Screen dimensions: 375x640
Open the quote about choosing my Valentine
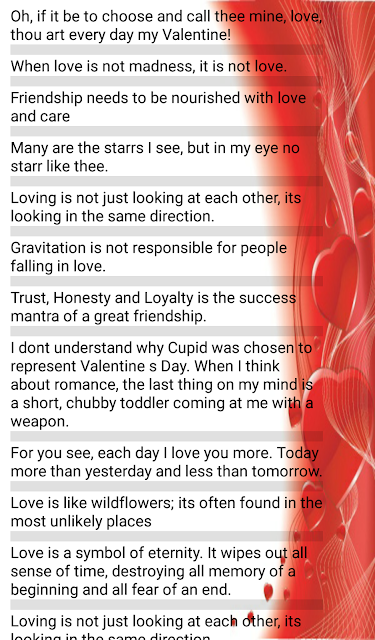[166, 26]
